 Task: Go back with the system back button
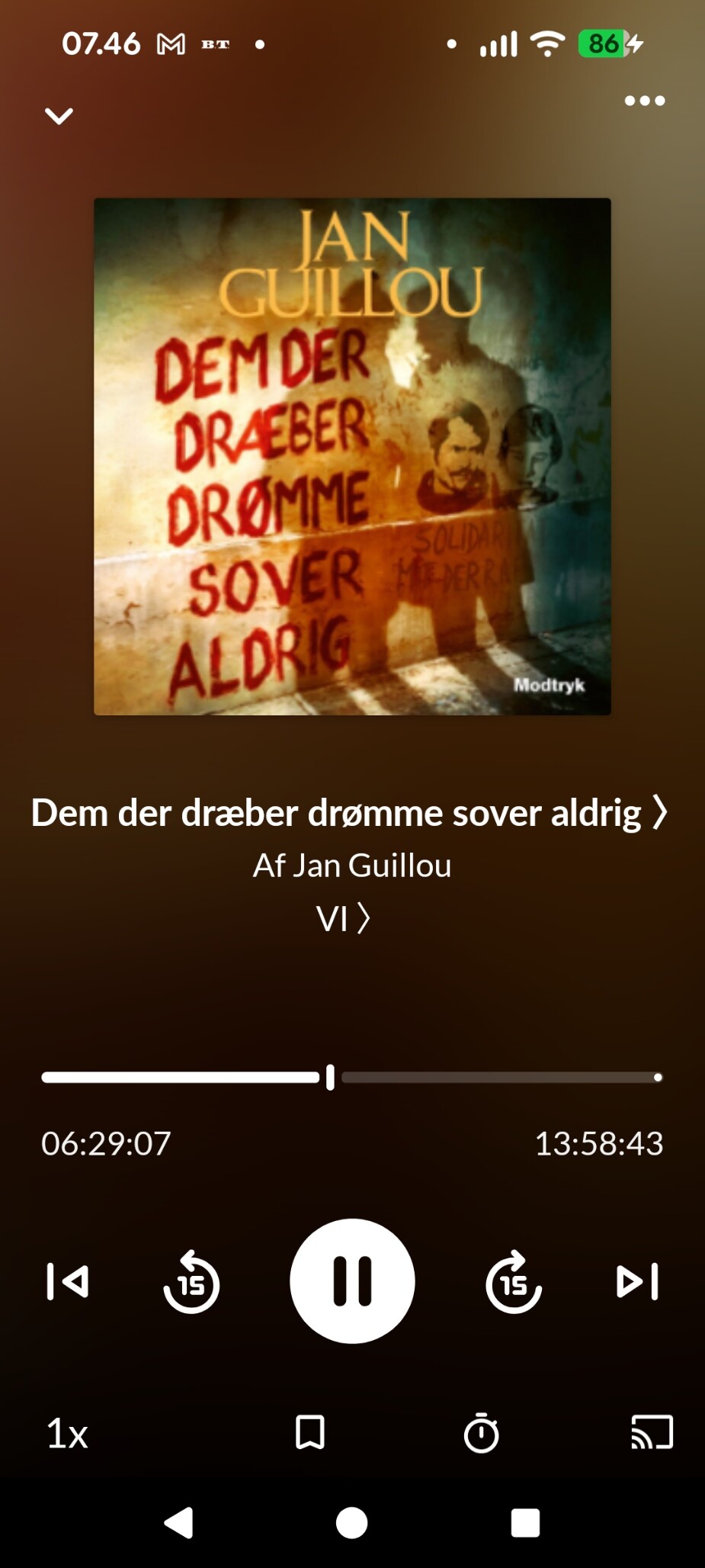click(x=179, y=1522)
